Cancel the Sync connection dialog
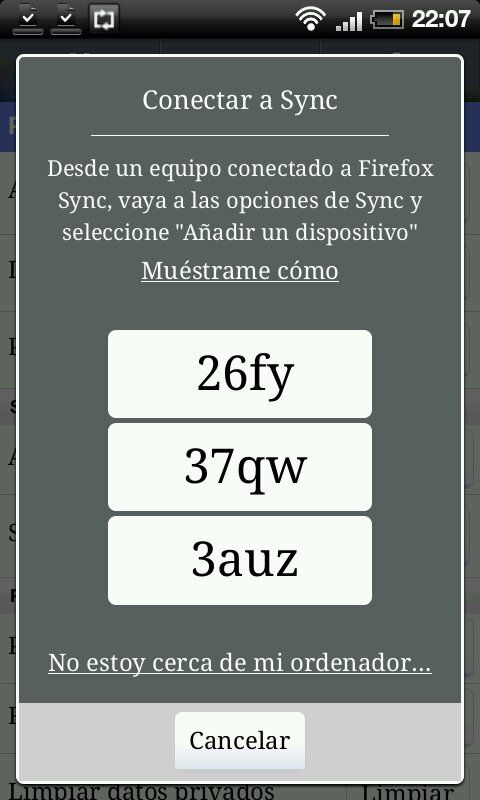480x800 pixels. click(240, 740)
